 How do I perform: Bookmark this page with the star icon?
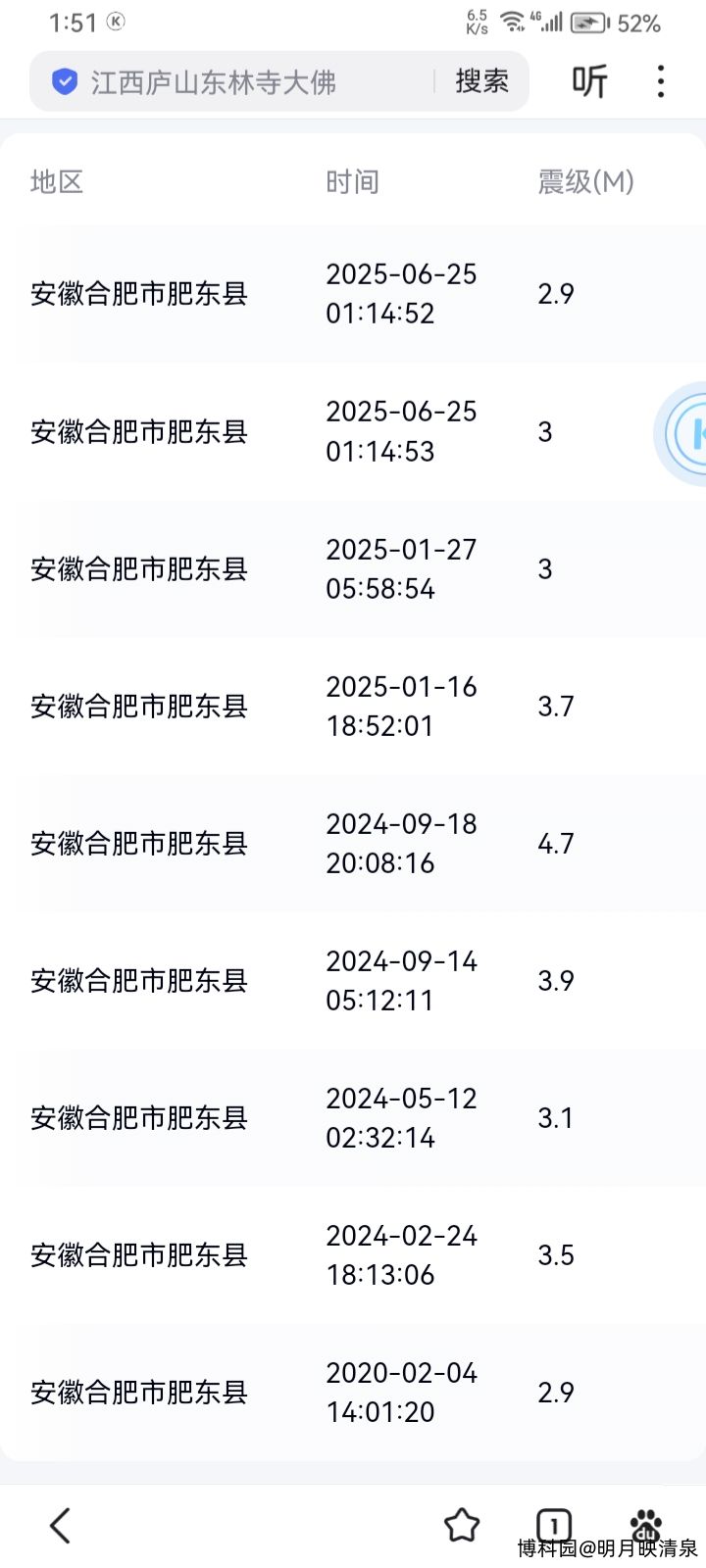(x=461, y=1525)
